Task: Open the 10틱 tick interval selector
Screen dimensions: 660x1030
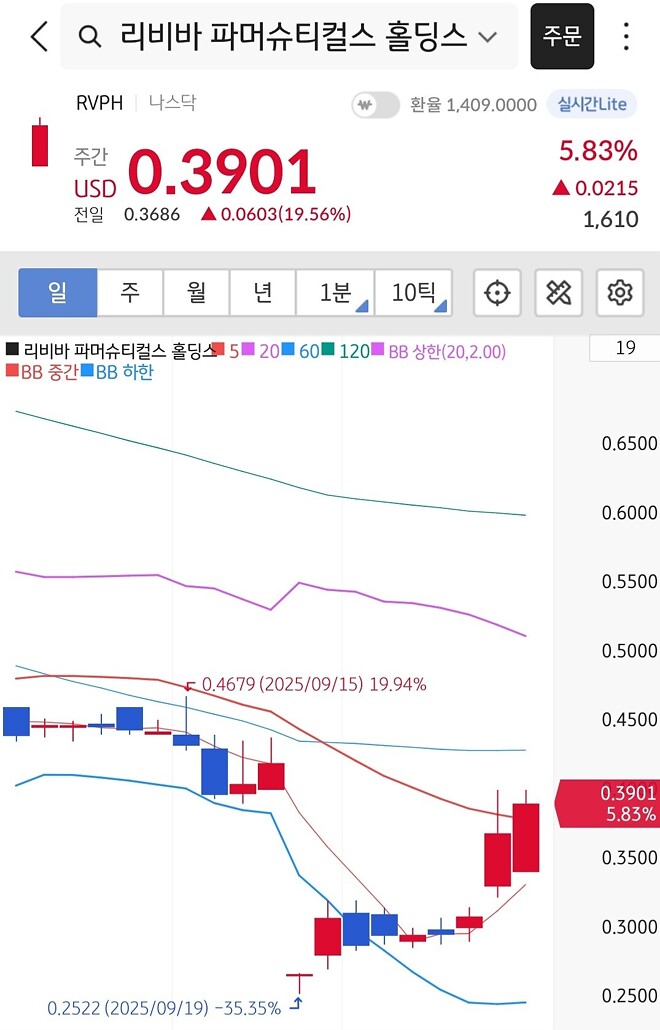Action: [413, 293]
